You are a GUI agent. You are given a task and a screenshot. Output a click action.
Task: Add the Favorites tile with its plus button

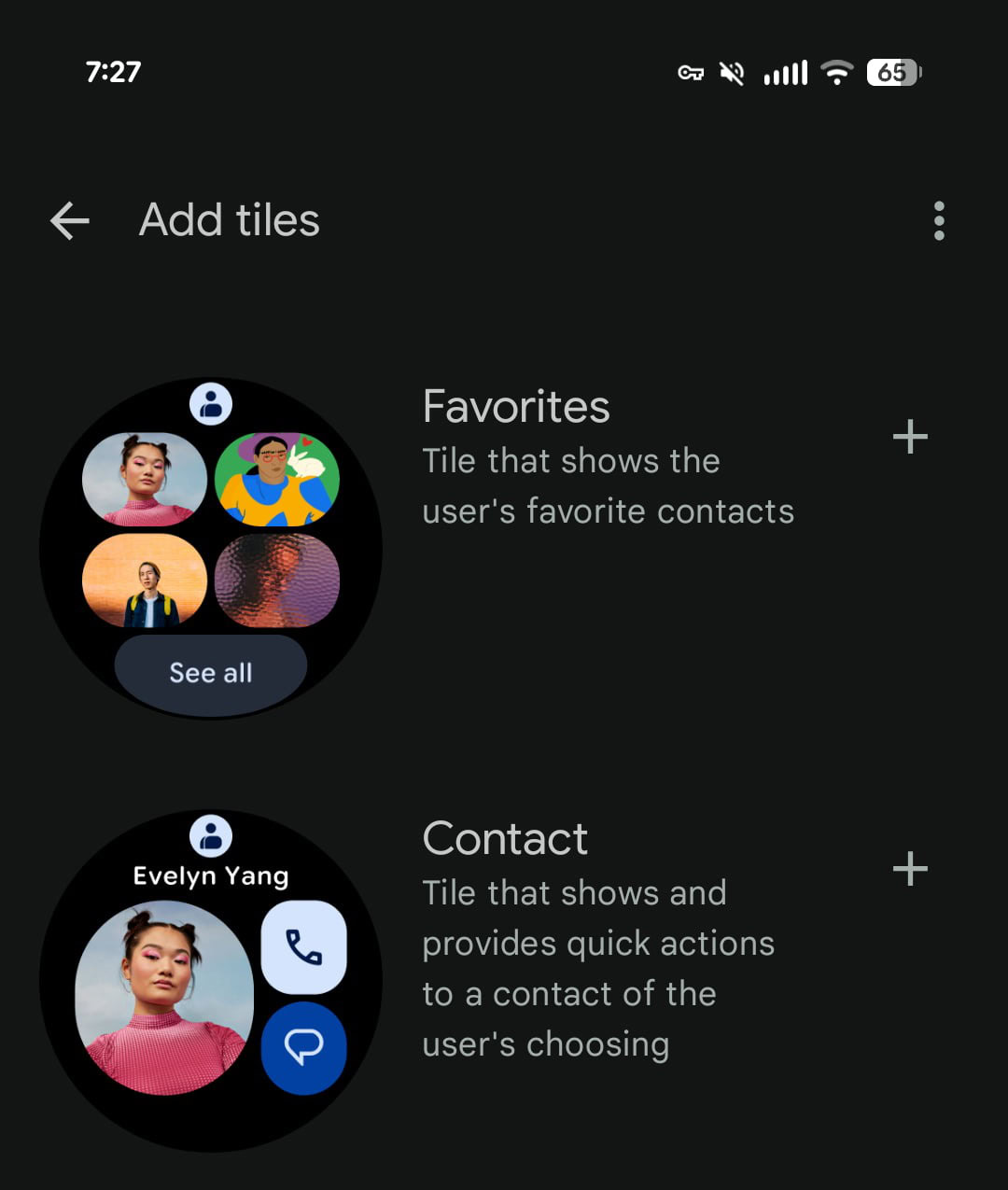click(x=910, y=437)
